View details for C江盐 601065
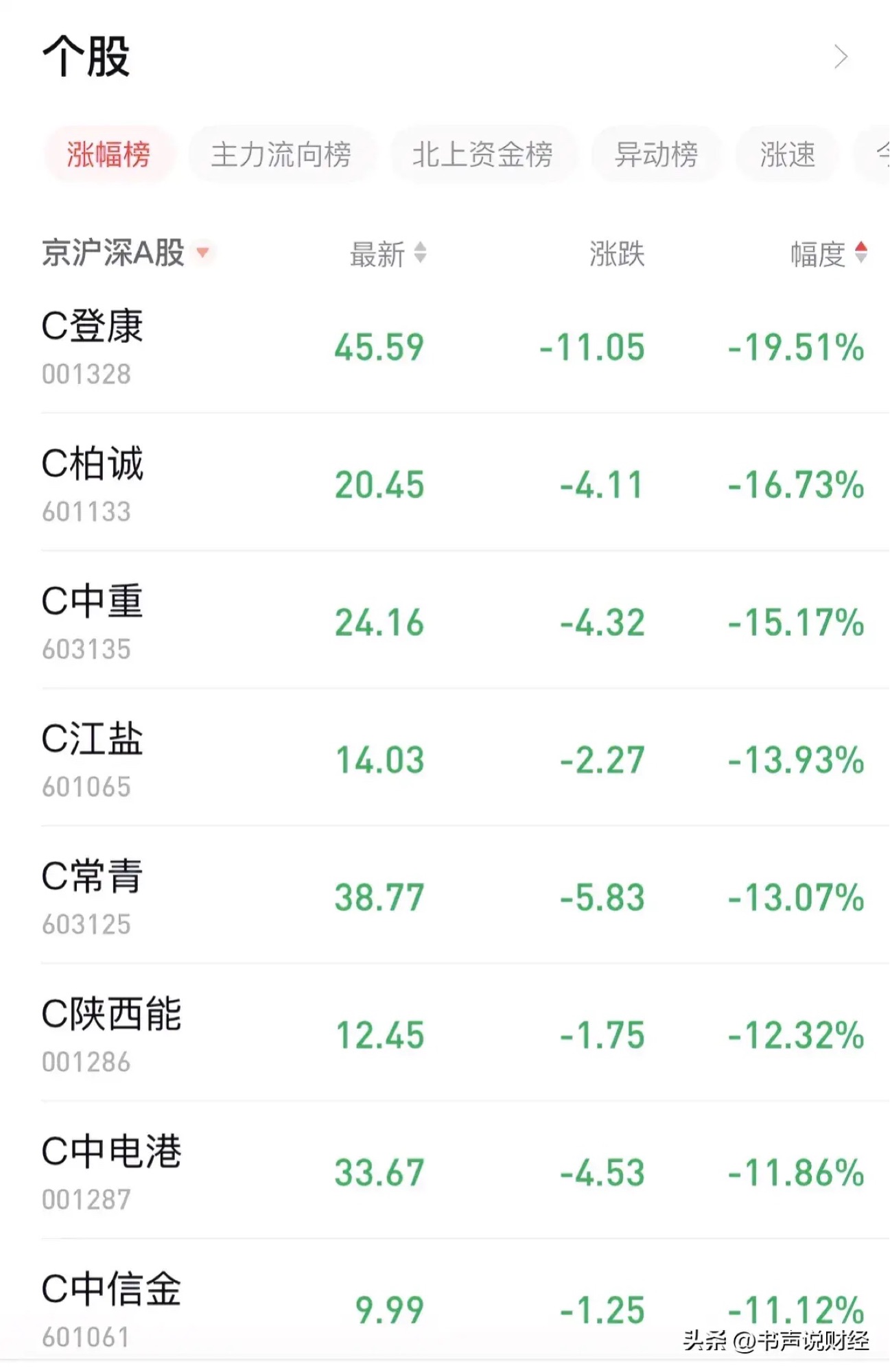Image resolution: width=890 pixels, height=1372 pixels. (93, 759)
